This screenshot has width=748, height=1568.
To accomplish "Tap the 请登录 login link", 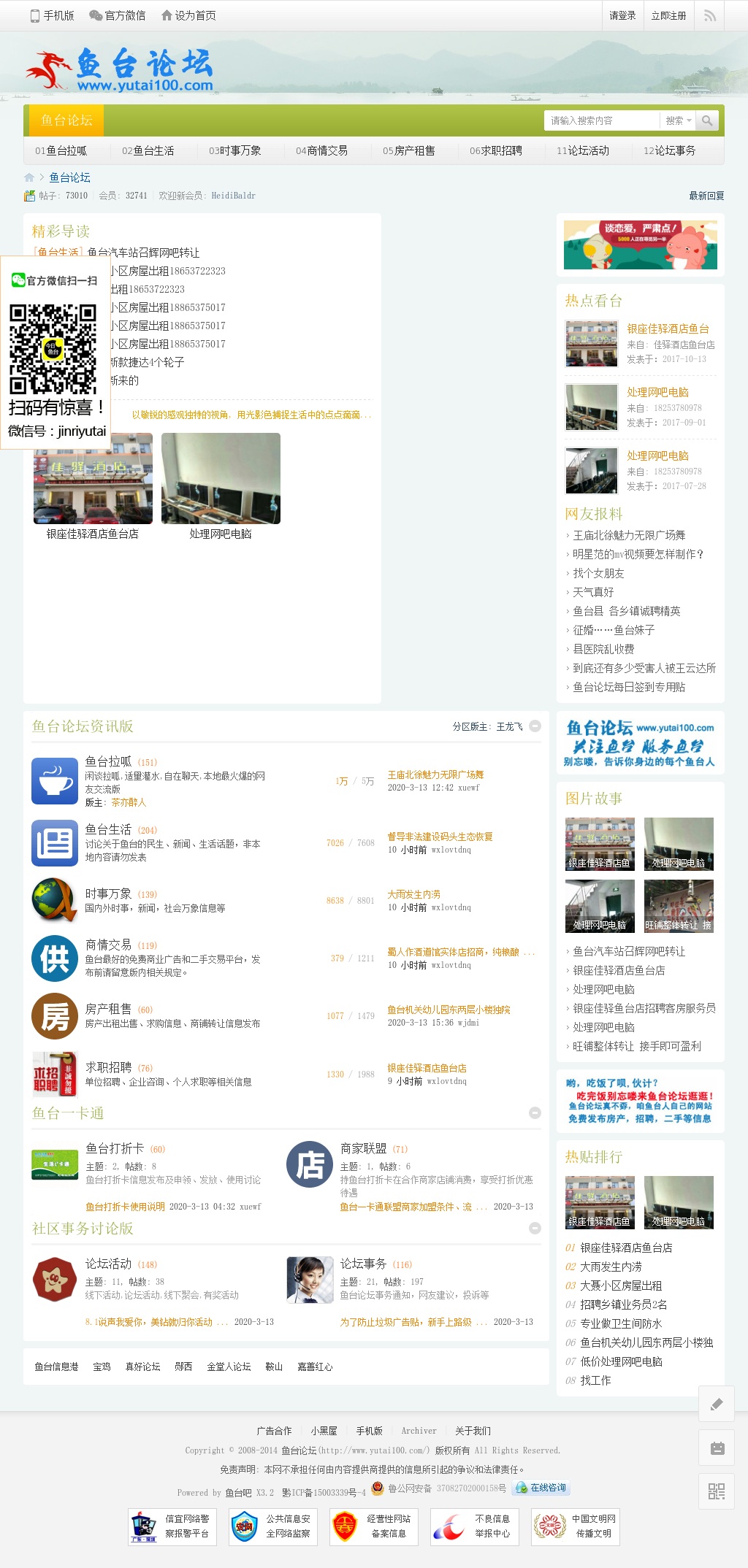I will (622, 15).
